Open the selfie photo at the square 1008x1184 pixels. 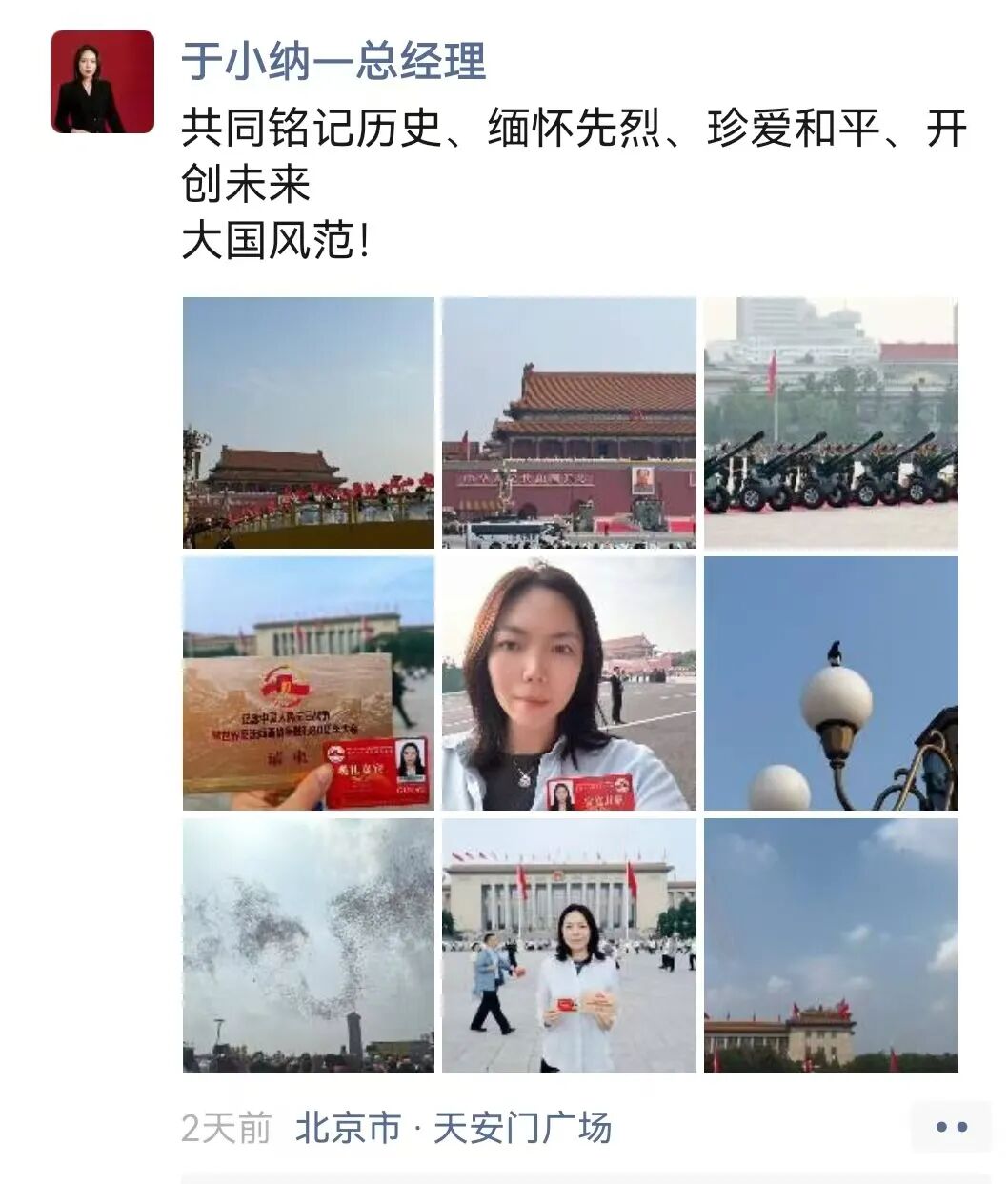point(569,683)
